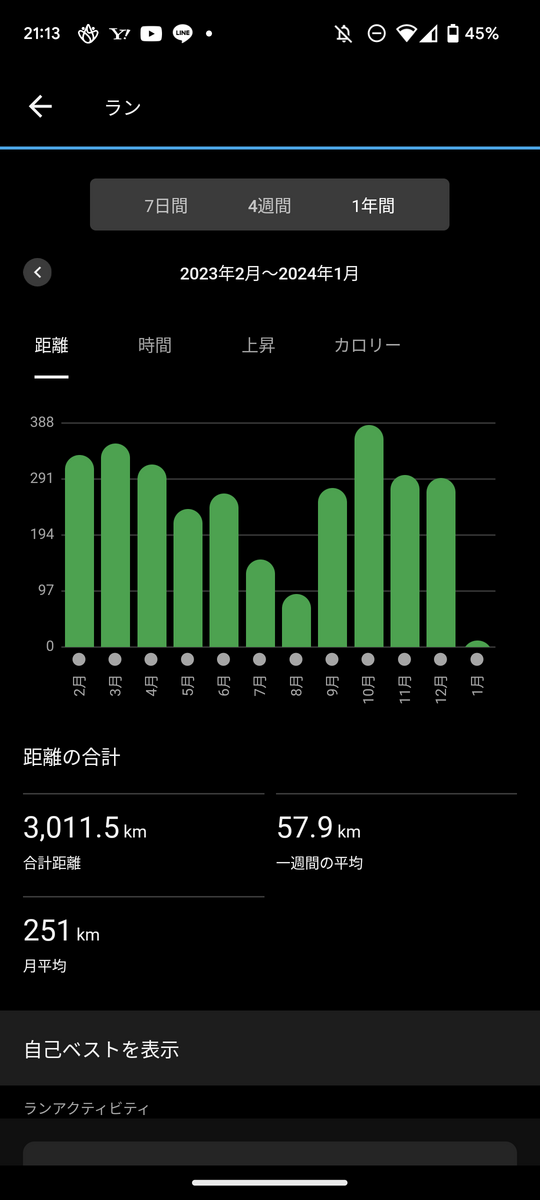The height and width of the screenshot is (1200, 540).
Task: Switch to the カロリー tab
Action: [367, 345]
